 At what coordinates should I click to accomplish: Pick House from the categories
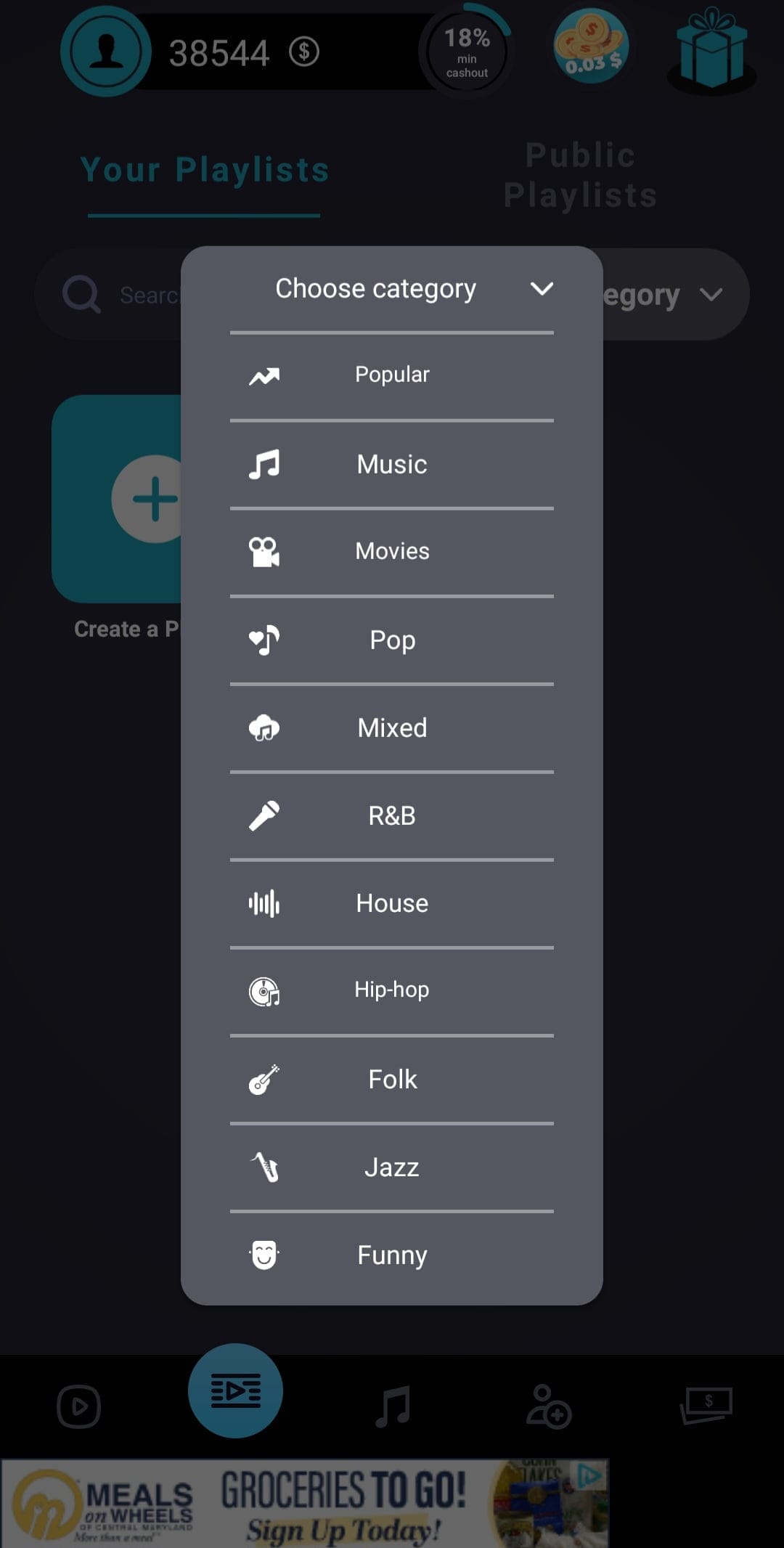392,903
